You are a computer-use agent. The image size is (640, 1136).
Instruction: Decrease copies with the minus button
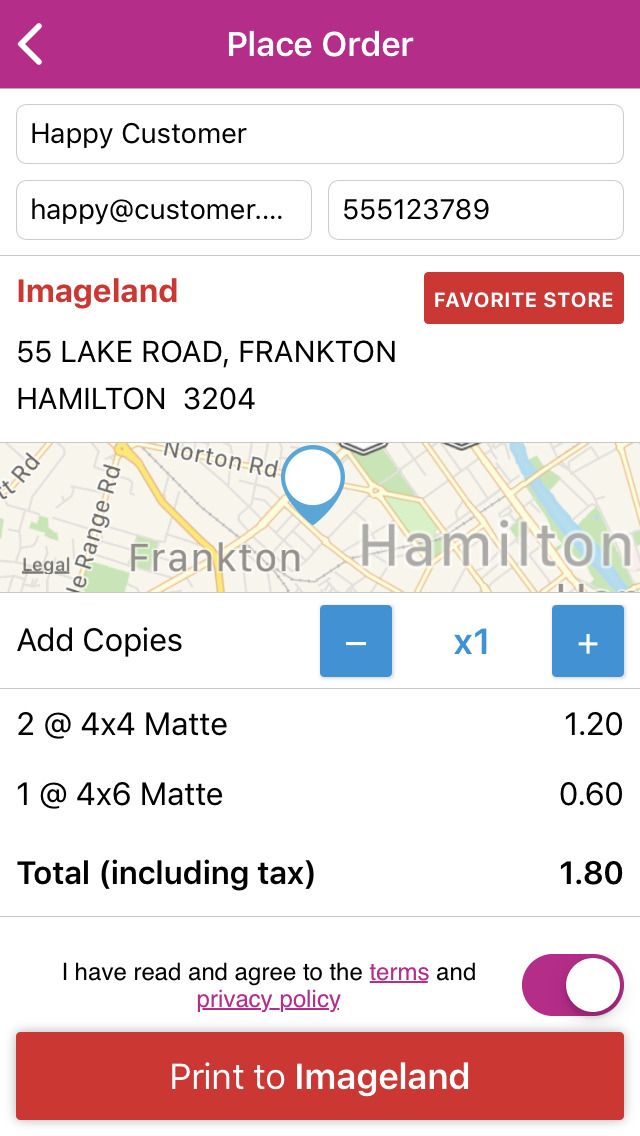click(356, 642)
